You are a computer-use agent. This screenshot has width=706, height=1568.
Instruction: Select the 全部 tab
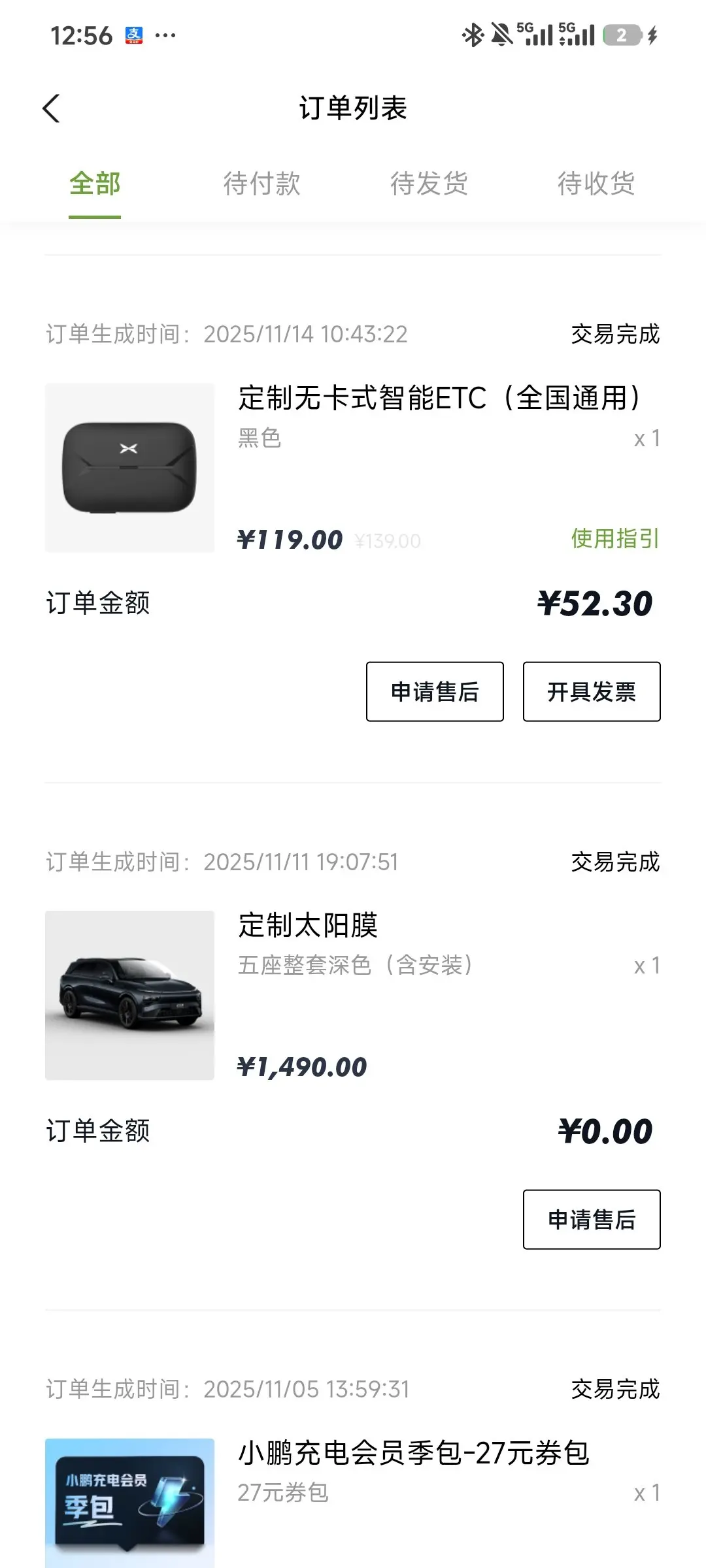click(95, 184)
